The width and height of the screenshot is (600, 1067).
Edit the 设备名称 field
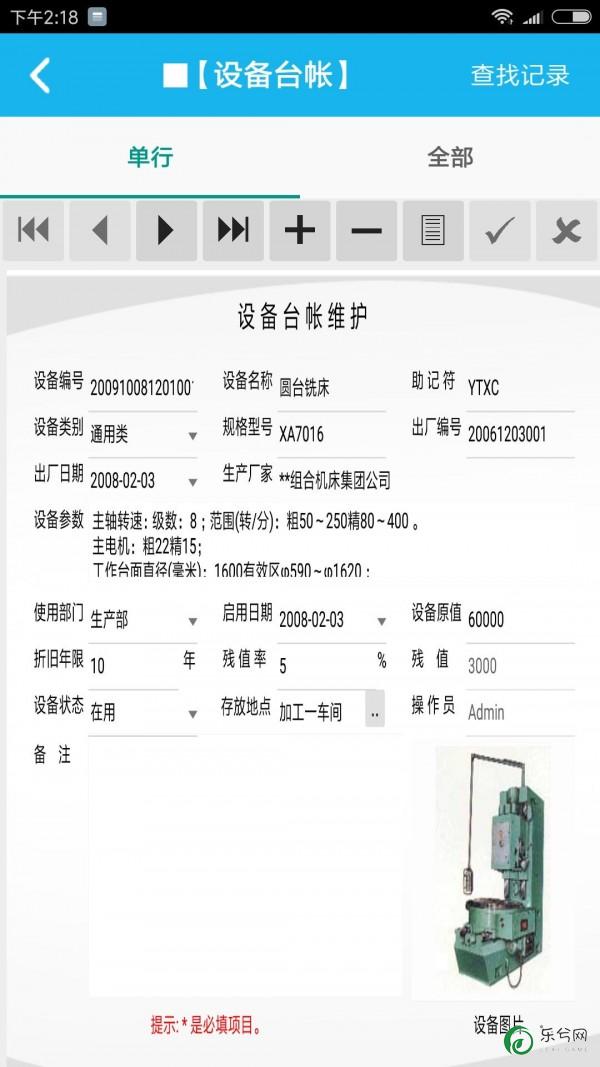[331, 389]
